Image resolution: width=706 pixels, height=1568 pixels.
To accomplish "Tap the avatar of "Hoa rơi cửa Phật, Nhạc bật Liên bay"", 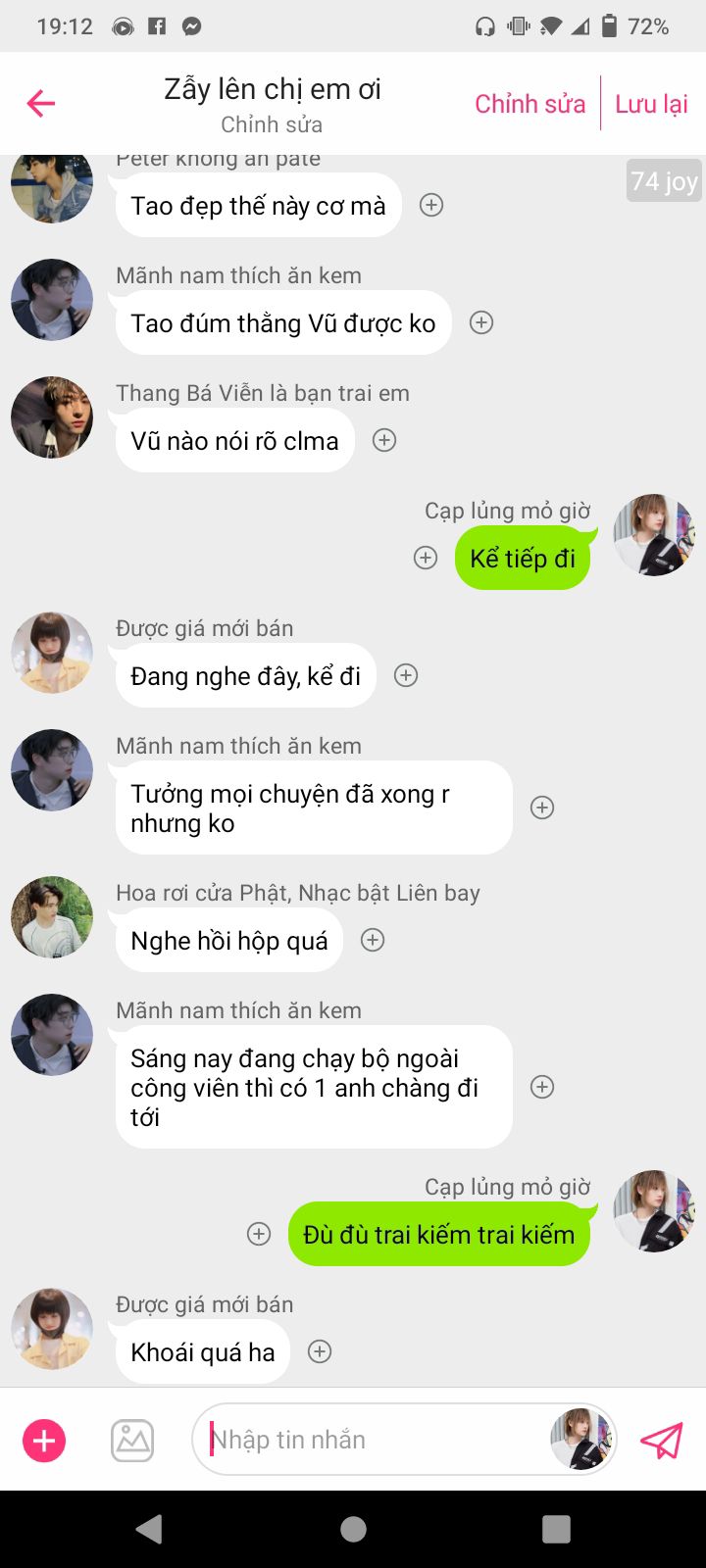I will (x=52, y=917).
